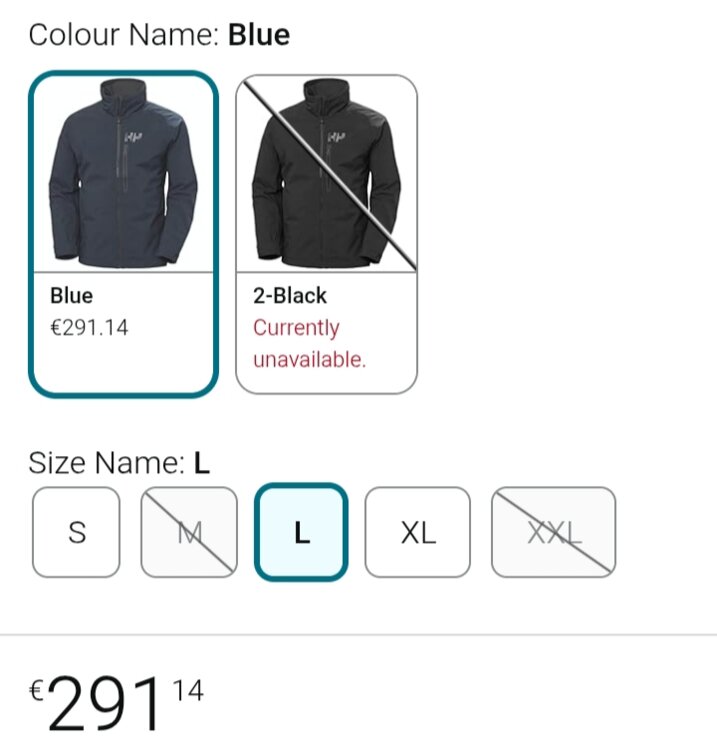
Task: Switch to size XL
Action: 417,532
